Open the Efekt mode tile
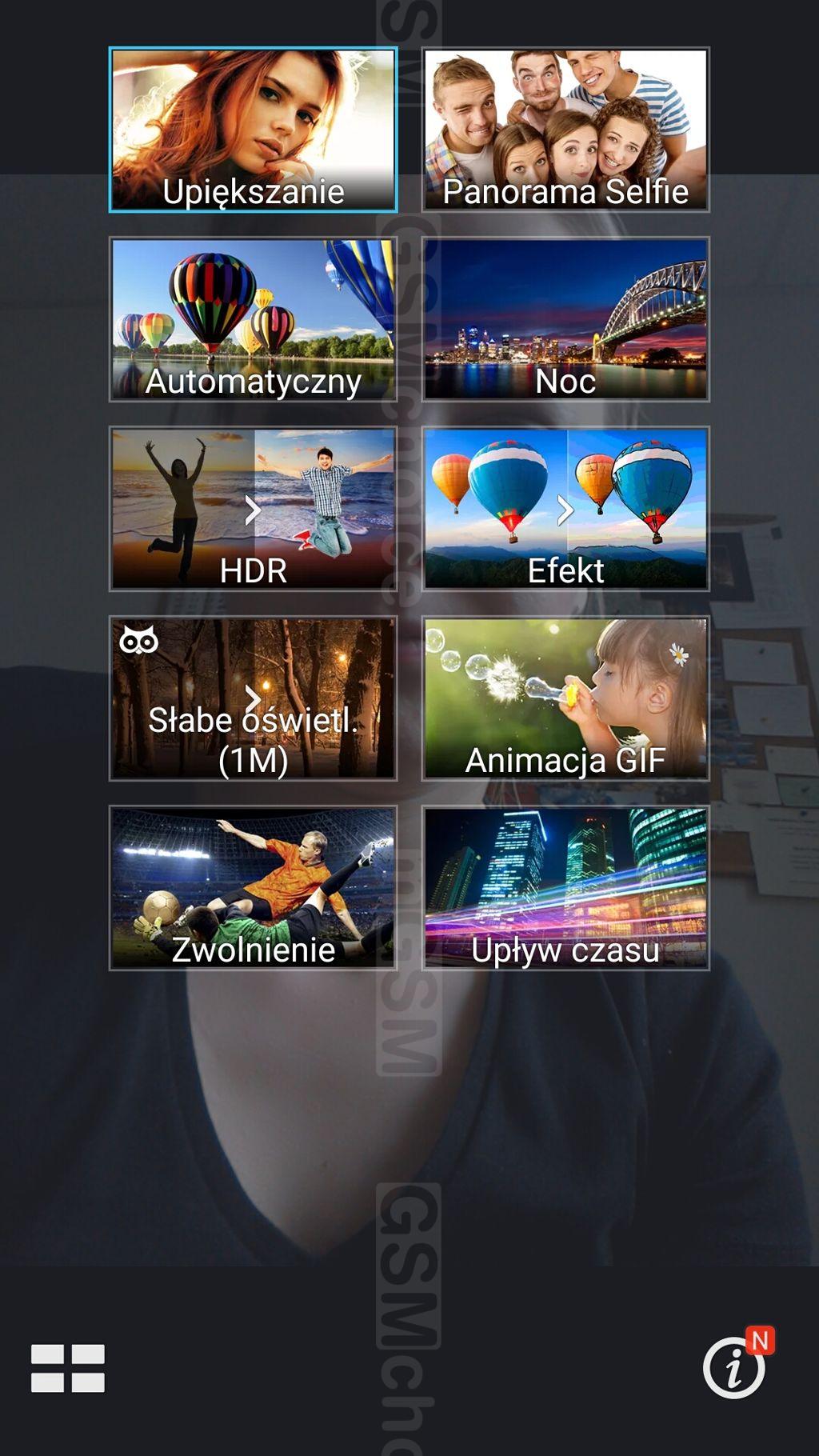 coord(565,509)
